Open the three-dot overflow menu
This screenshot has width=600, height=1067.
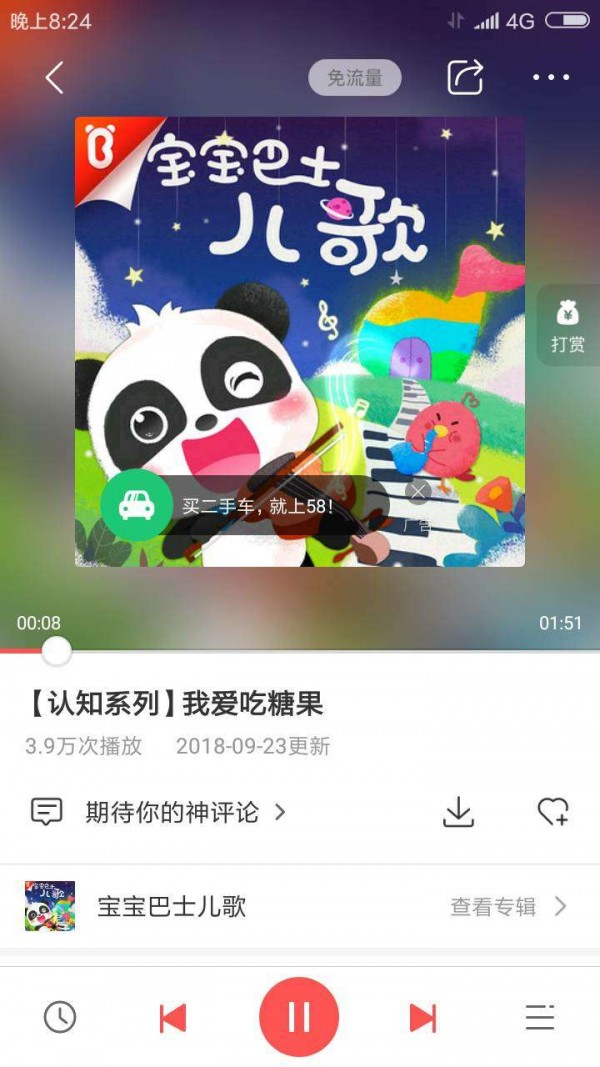[551, 77]
